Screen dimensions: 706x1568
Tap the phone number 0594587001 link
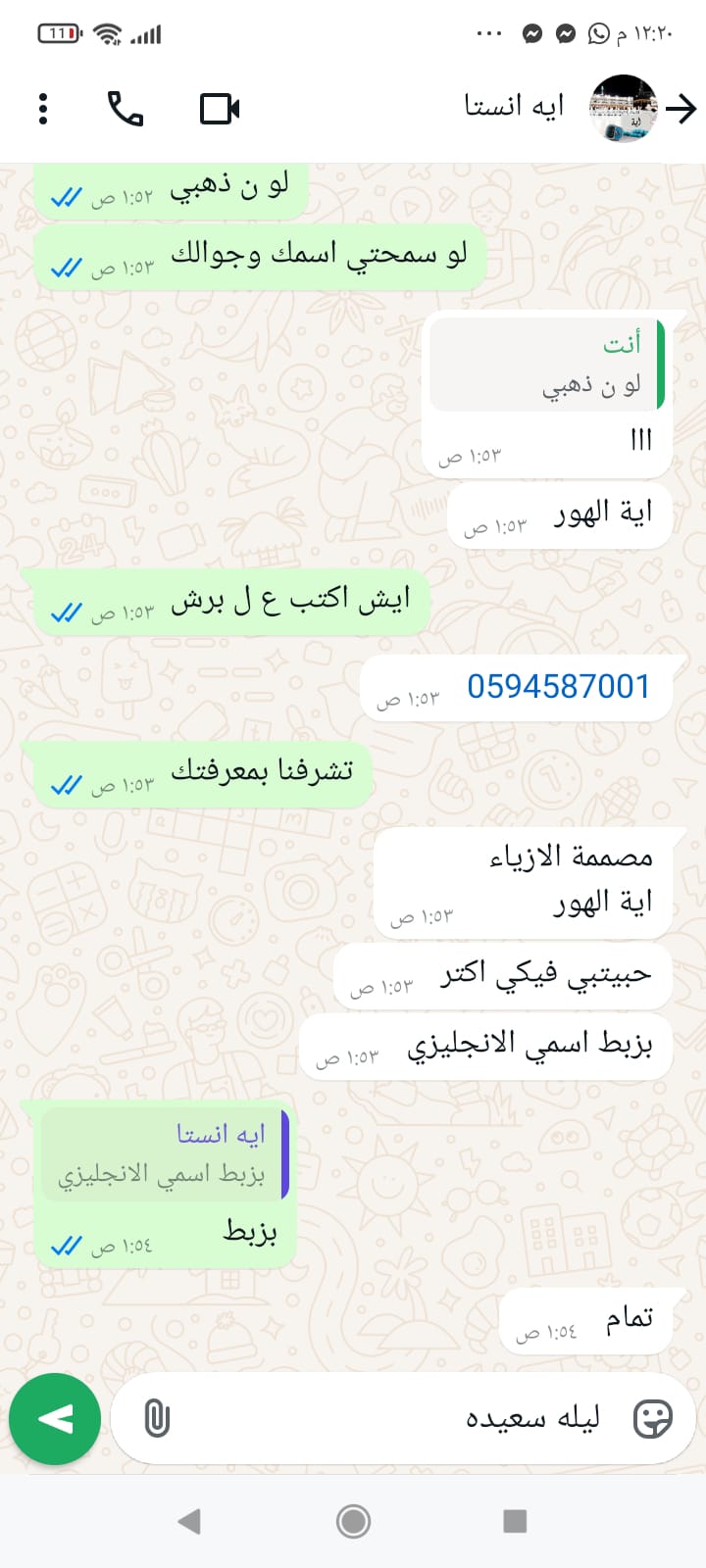point(558,687)
